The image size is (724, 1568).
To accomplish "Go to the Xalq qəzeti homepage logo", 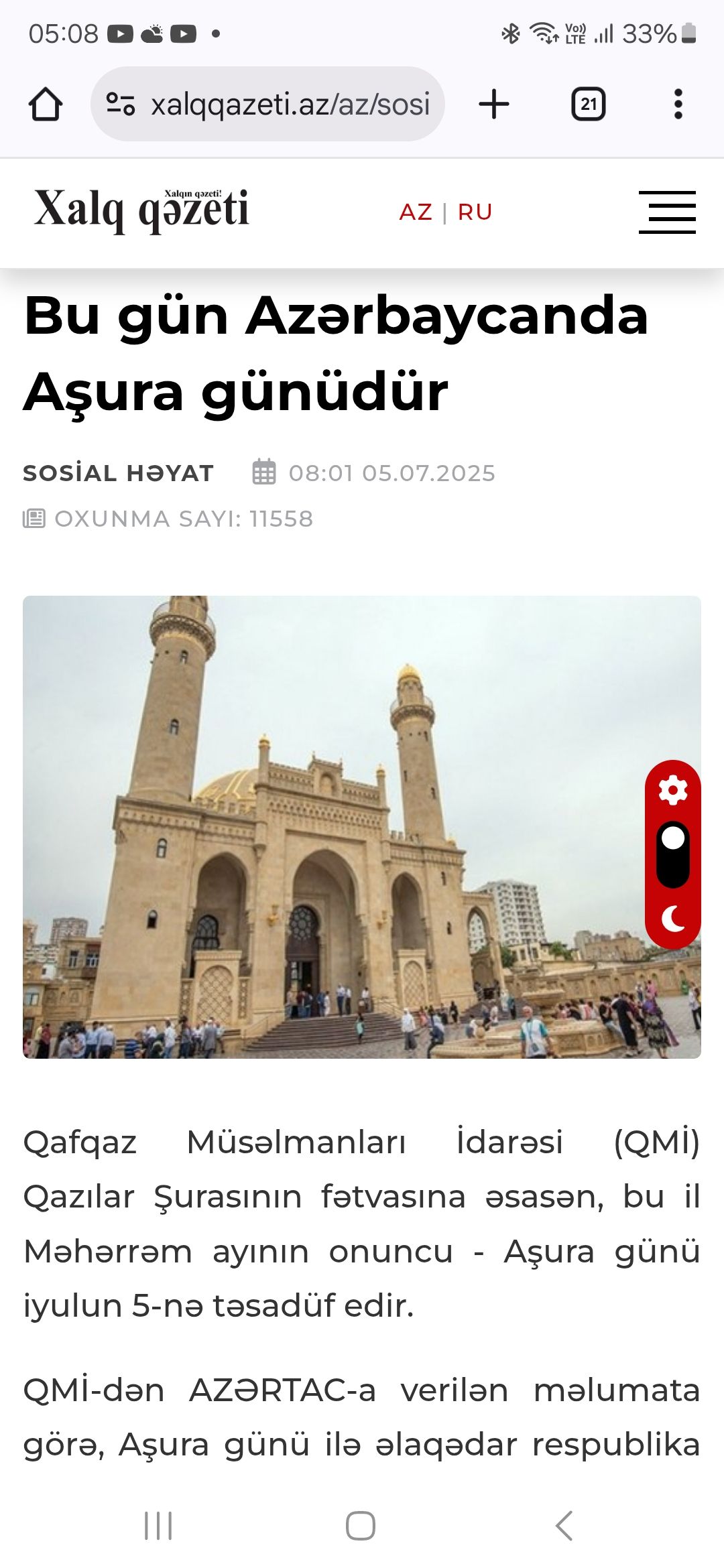I will point(141,210).
